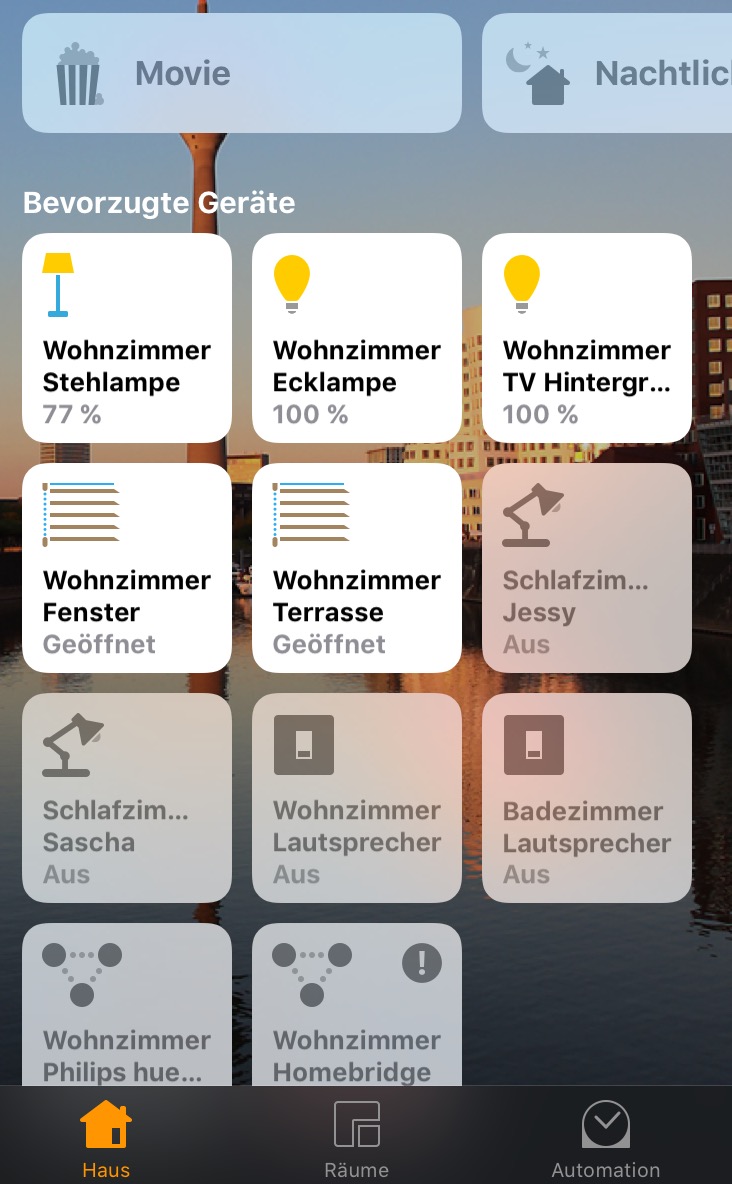
Task: Switch on Badezimmer Lautsprecher
Action: (587, 798)
